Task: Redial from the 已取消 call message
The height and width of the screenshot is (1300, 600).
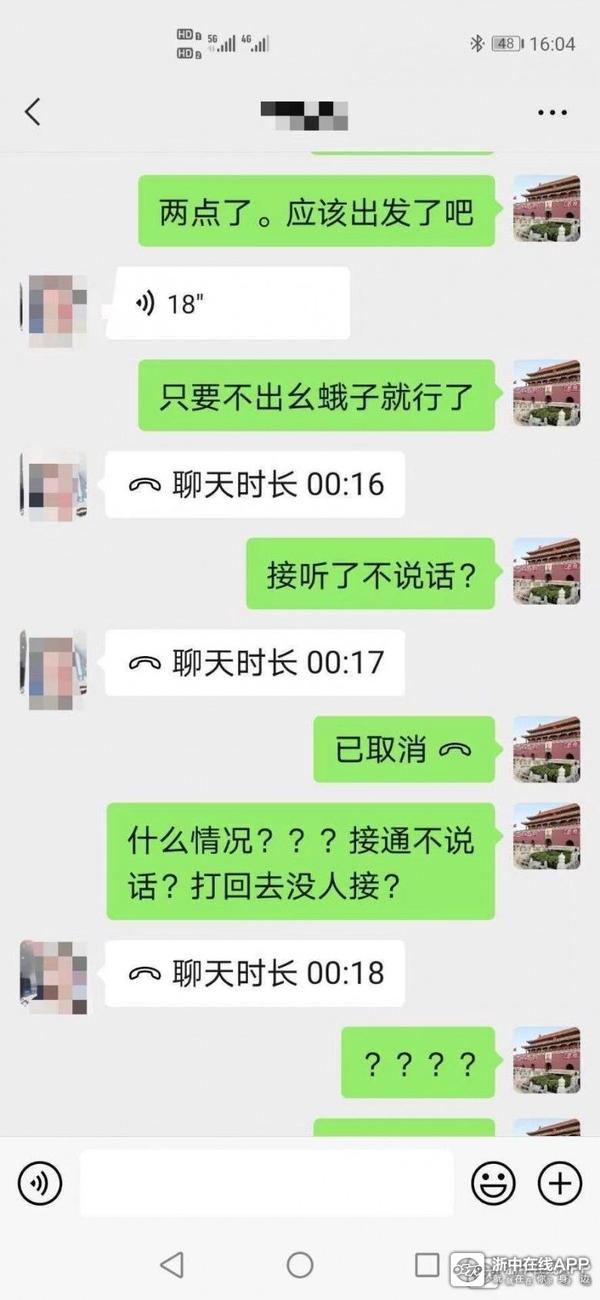Action: (403, 750)
